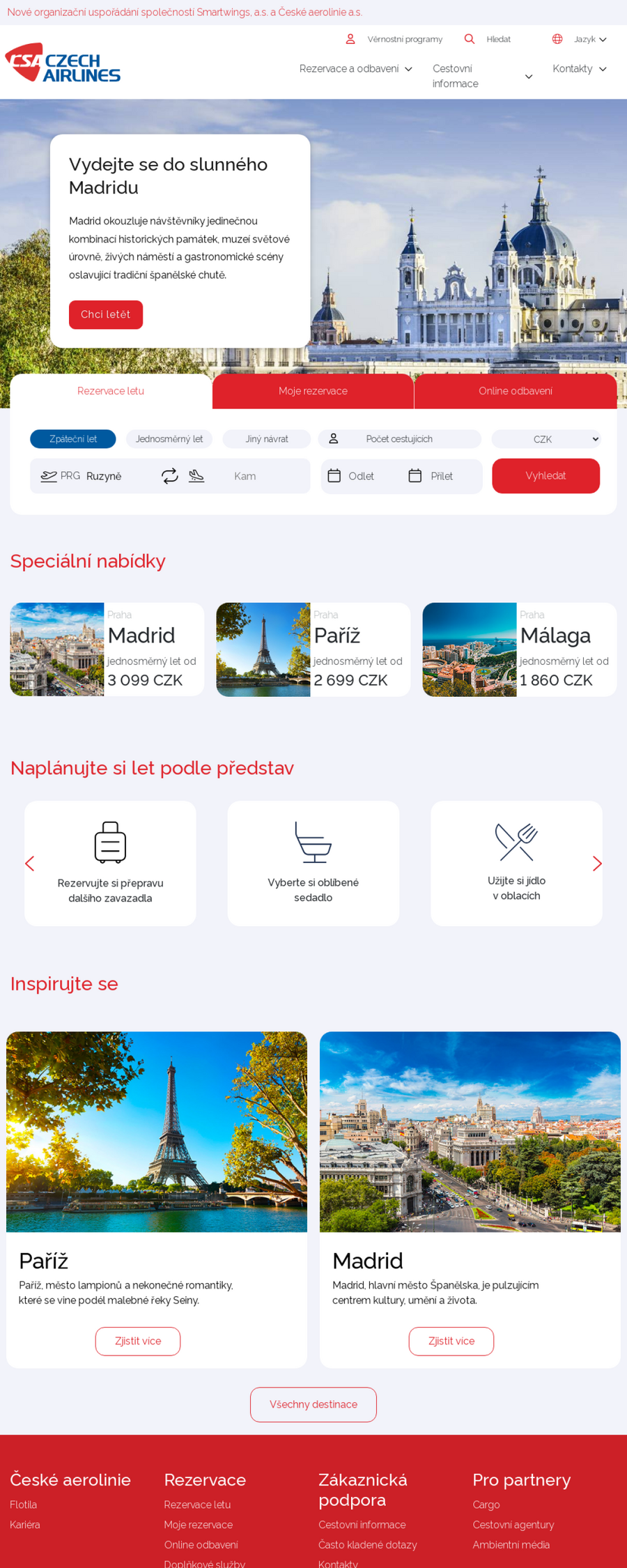627x1568 pixels.
Task: Open the Málaga special offer card
Action: [x=519, y=650]
